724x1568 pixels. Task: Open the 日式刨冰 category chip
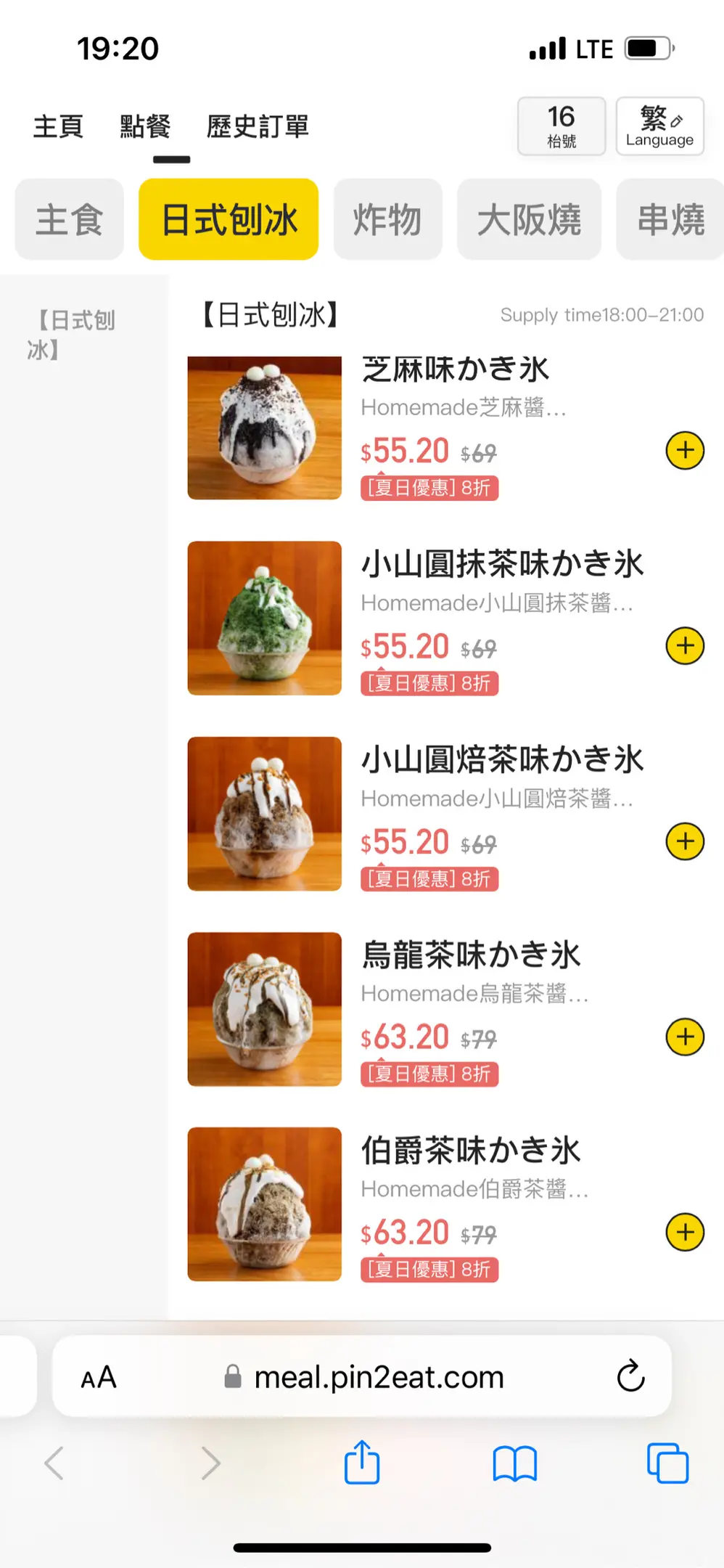click(229, 219)
